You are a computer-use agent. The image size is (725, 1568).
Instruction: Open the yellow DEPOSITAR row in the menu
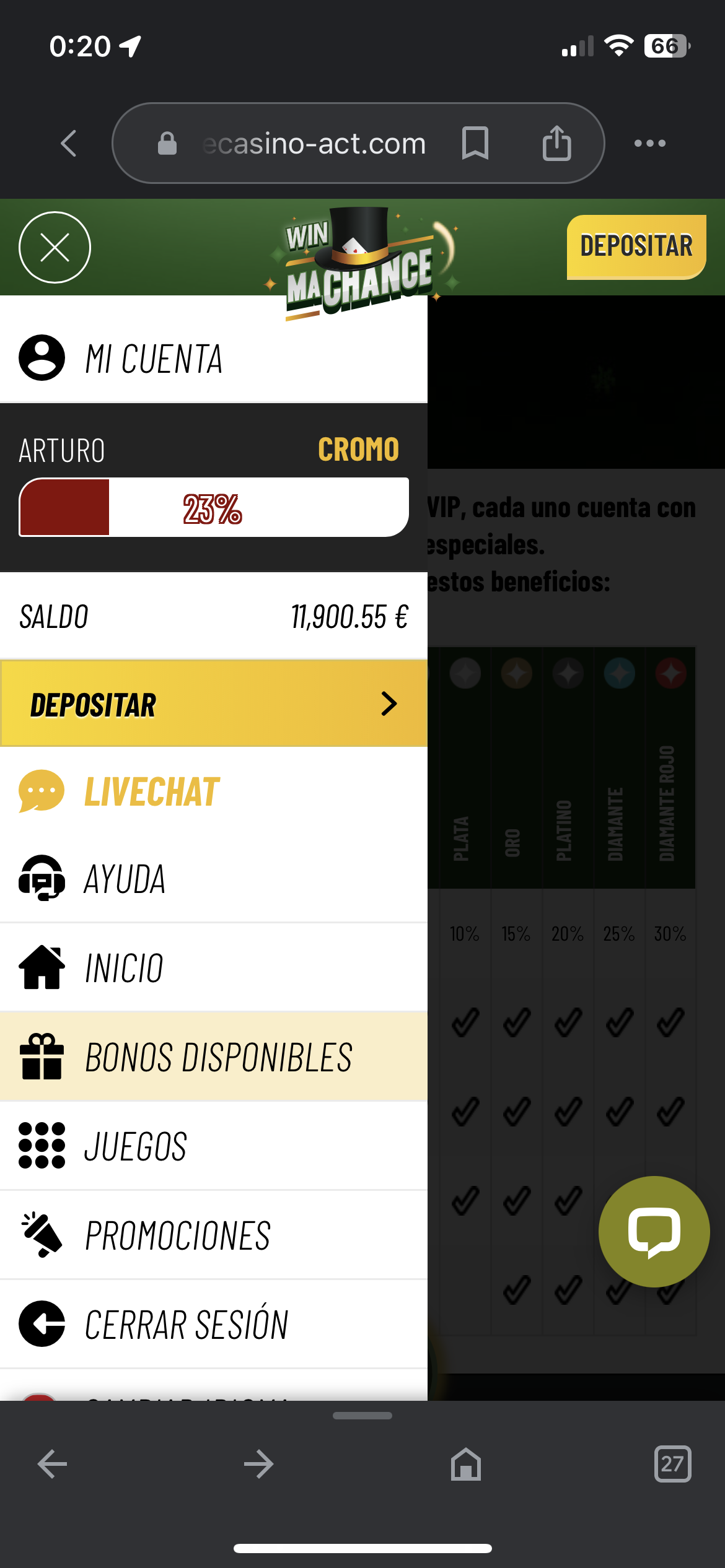pyautogui.click(x=213, y=704)
